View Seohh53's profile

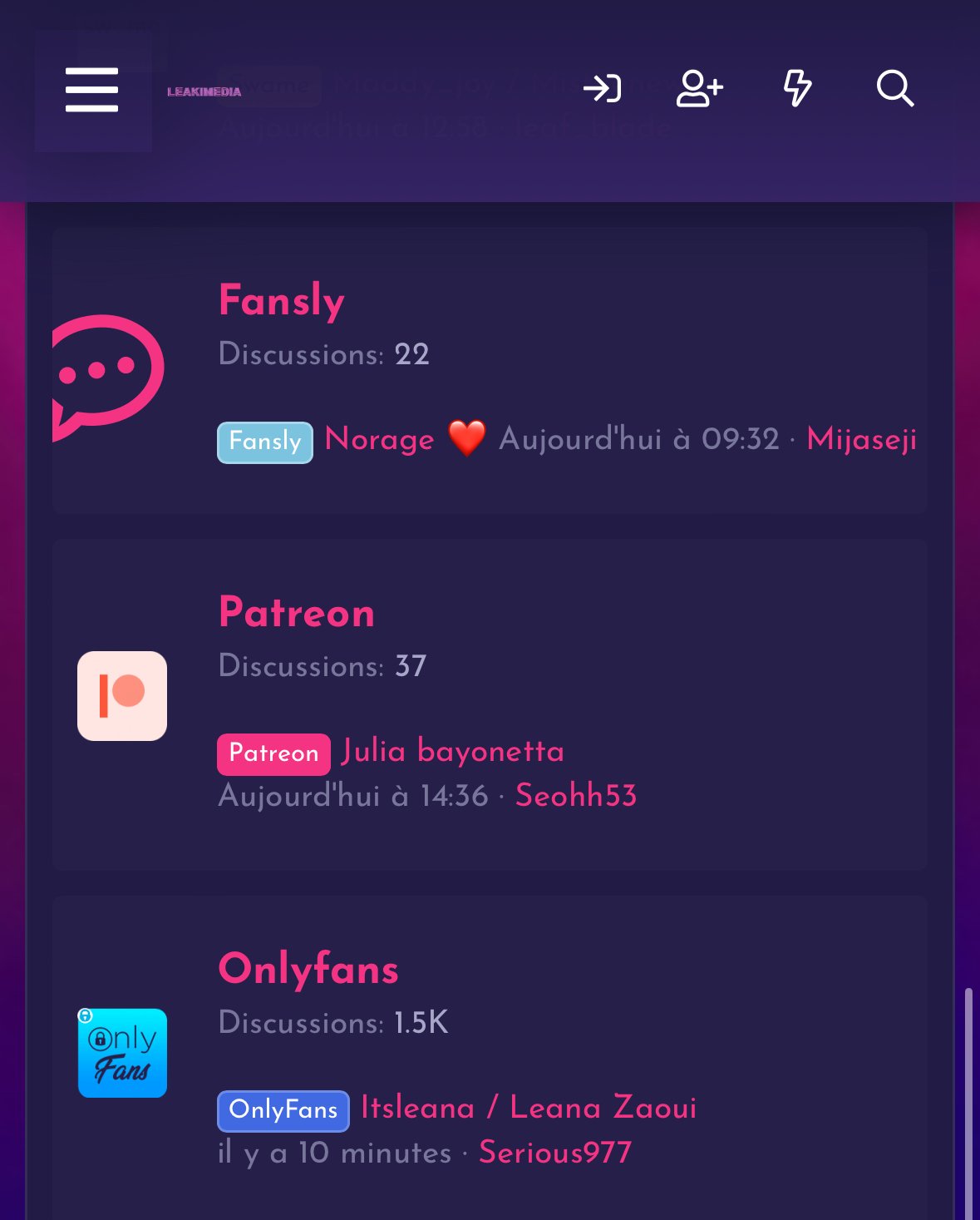tap(576, 796)
